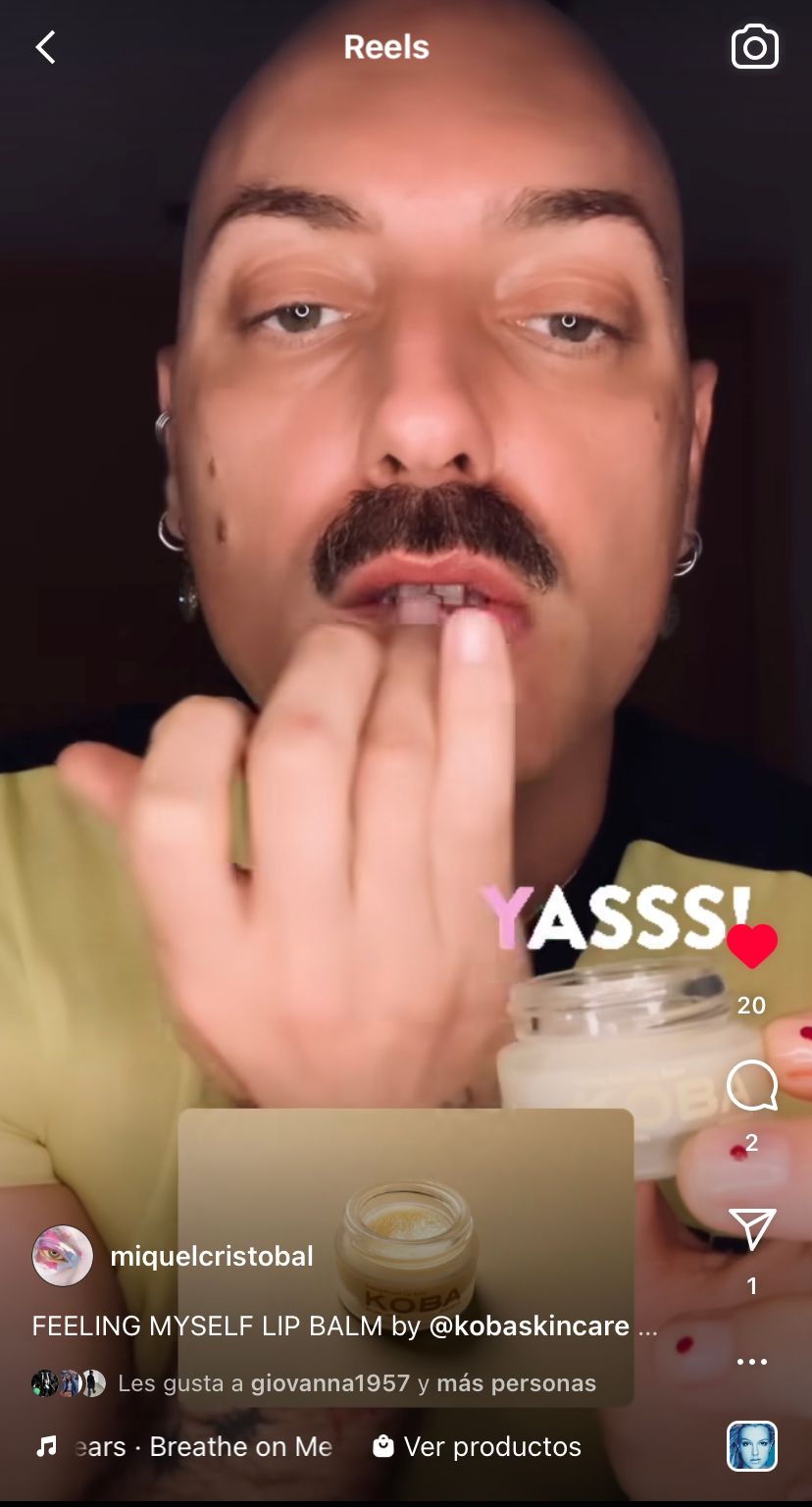Tap Ver productos
The width and height of the screenshot is (812, 1507).
[478, 1446]
